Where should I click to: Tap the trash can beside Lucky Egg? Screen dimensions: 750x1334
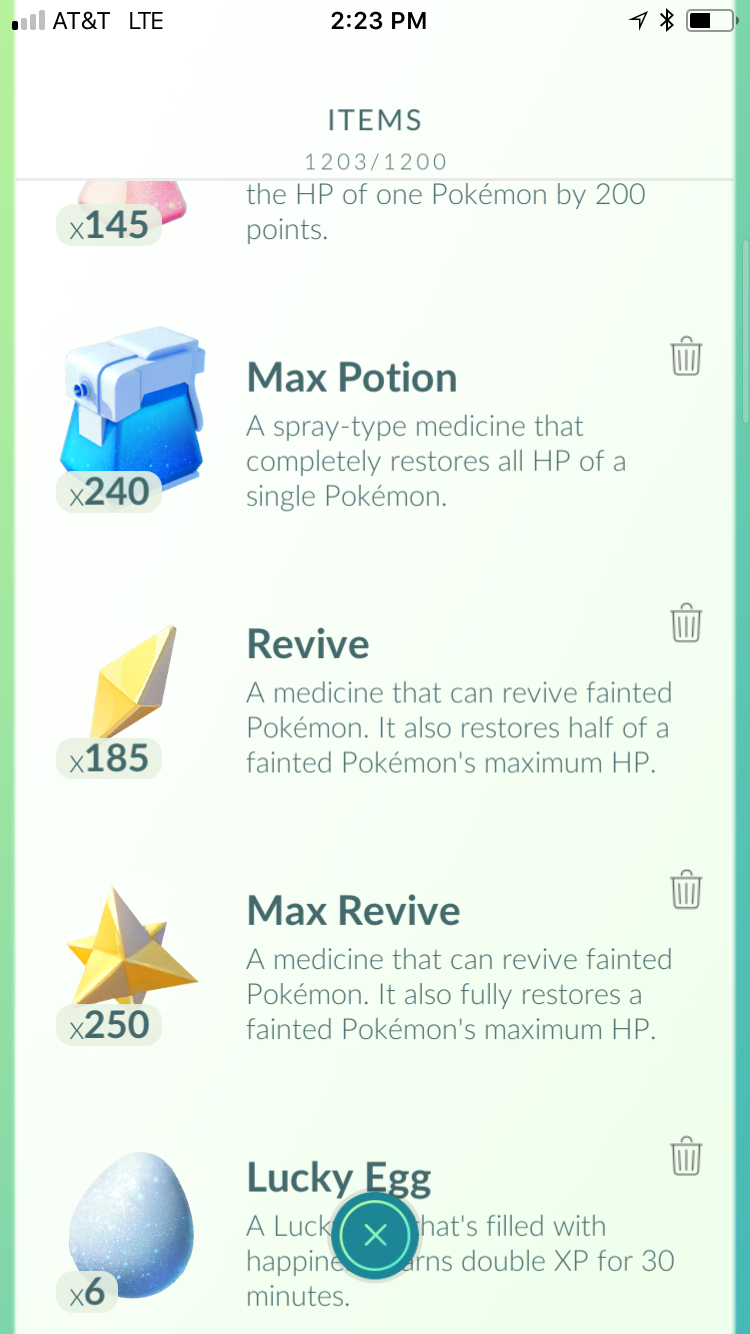(686, 1155)
